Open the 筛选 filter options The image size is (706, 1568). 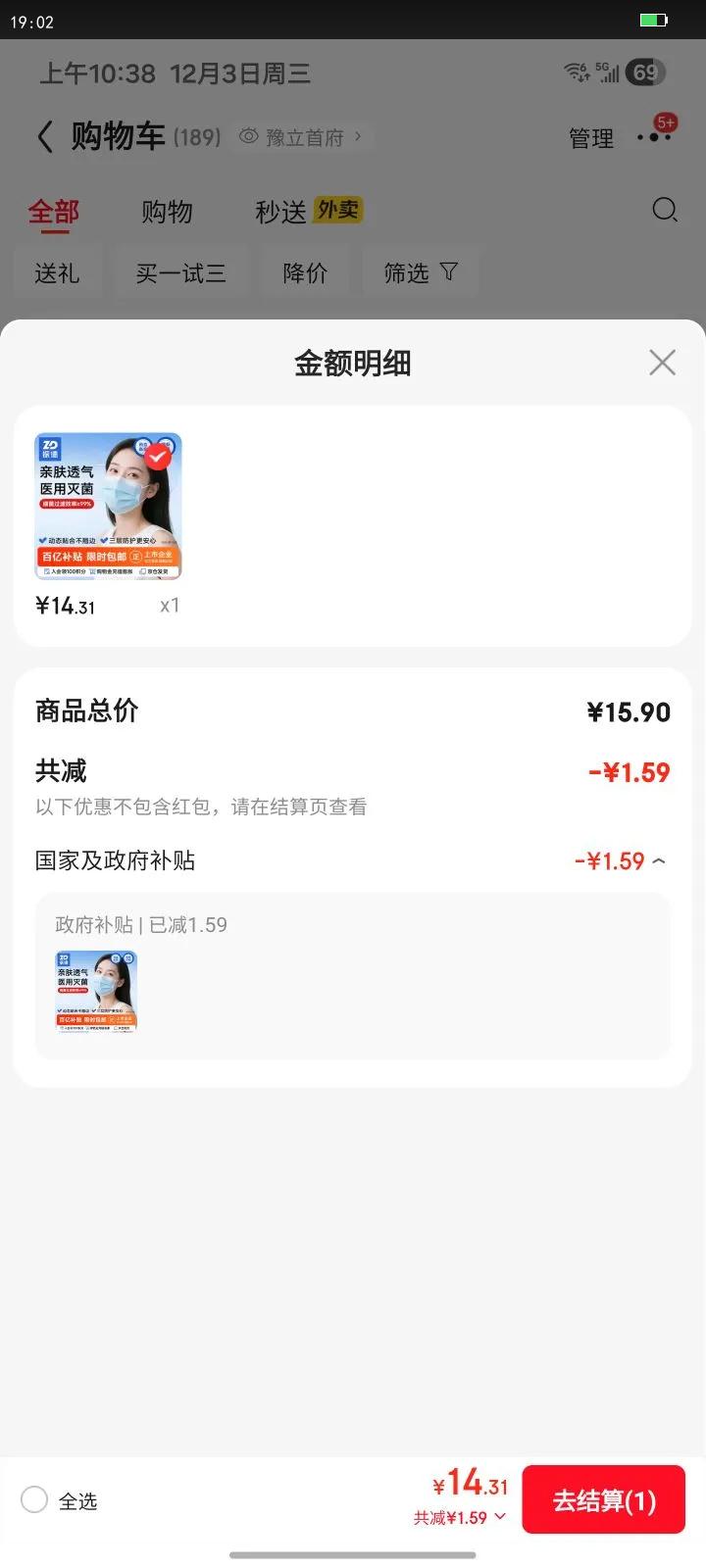(420, 273)
